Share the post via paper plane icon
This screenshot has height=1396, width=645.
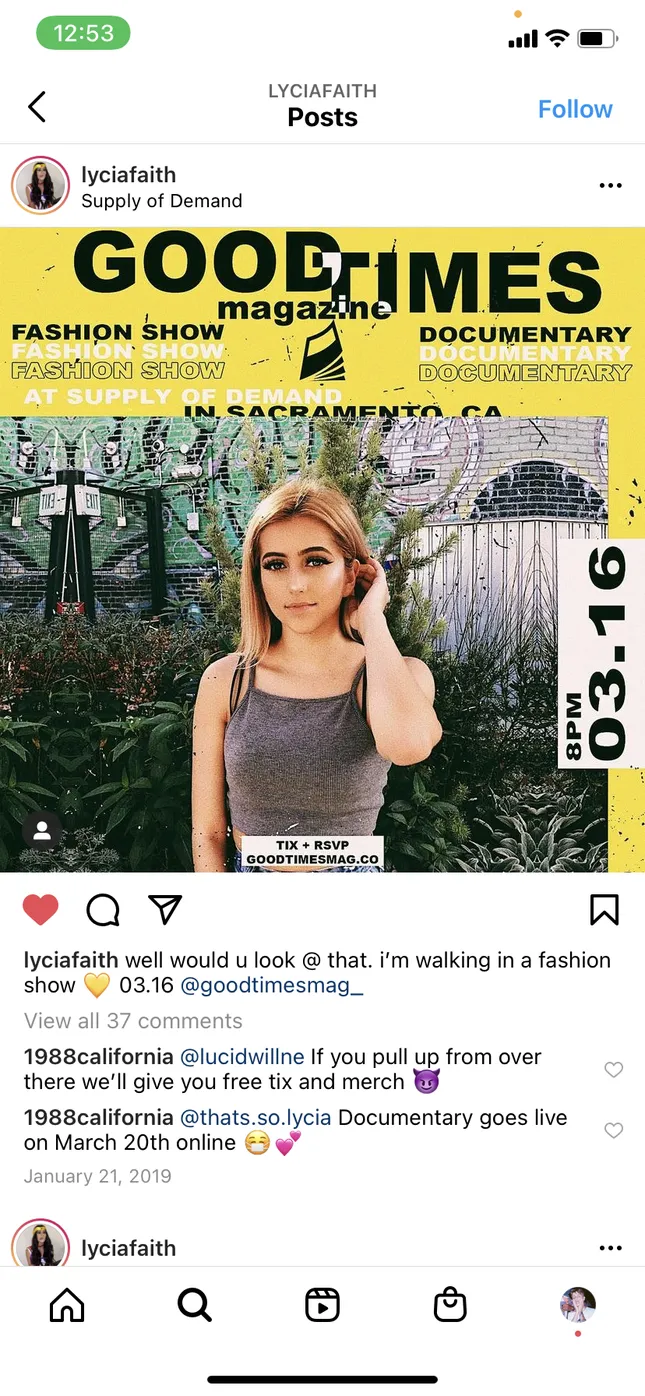(165, 908)
